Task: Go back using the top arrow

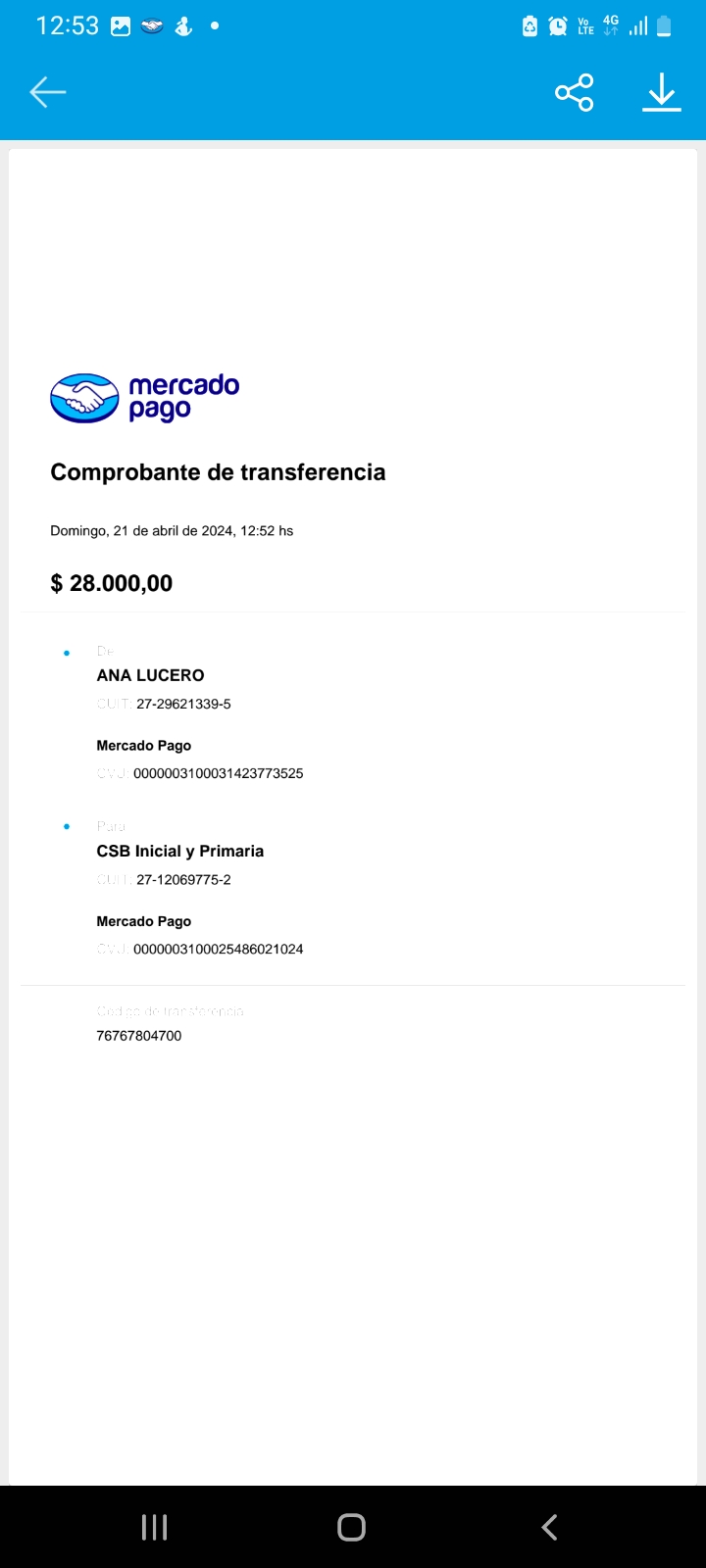Action: 47,92
